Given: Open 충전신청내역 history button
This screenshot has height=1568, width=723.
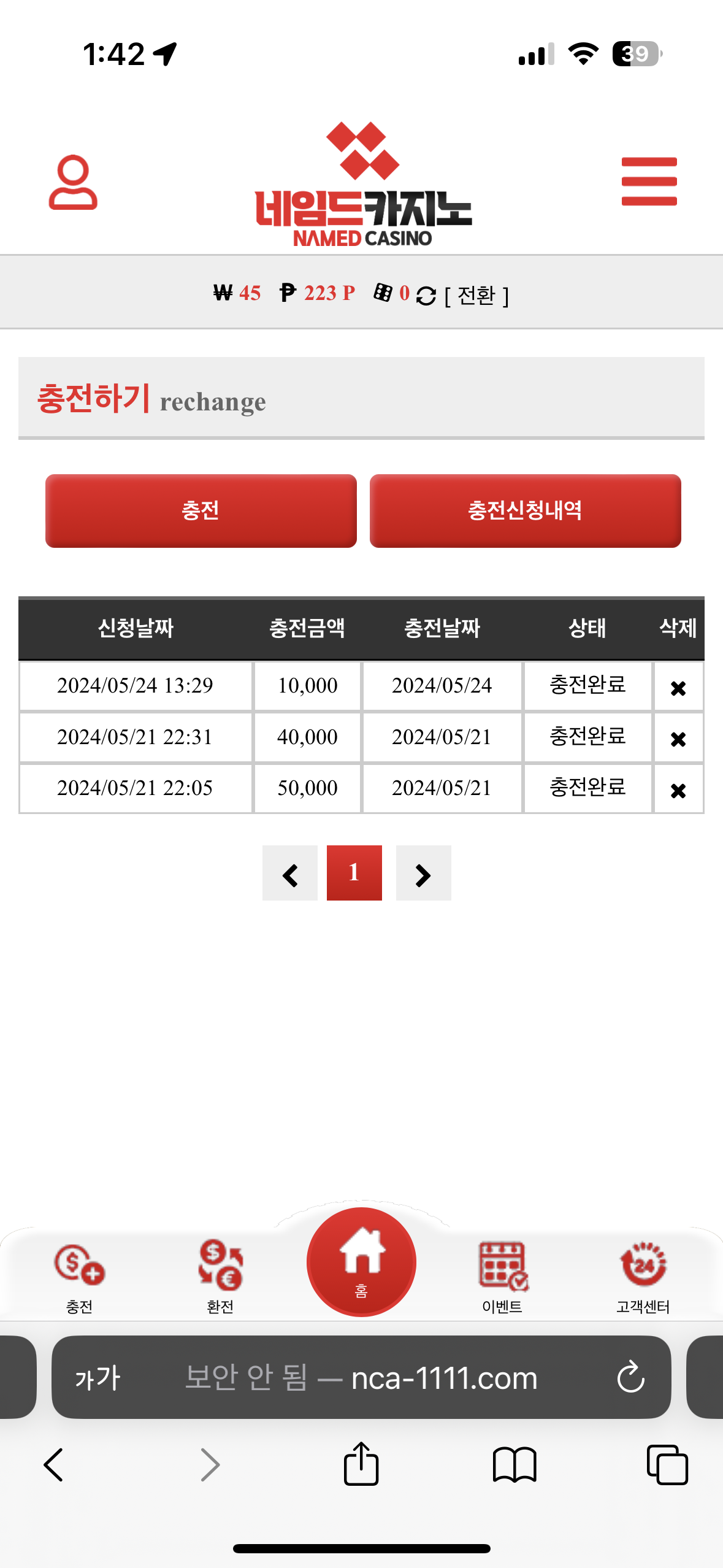Looking at the screenshot, I should 525,510.
